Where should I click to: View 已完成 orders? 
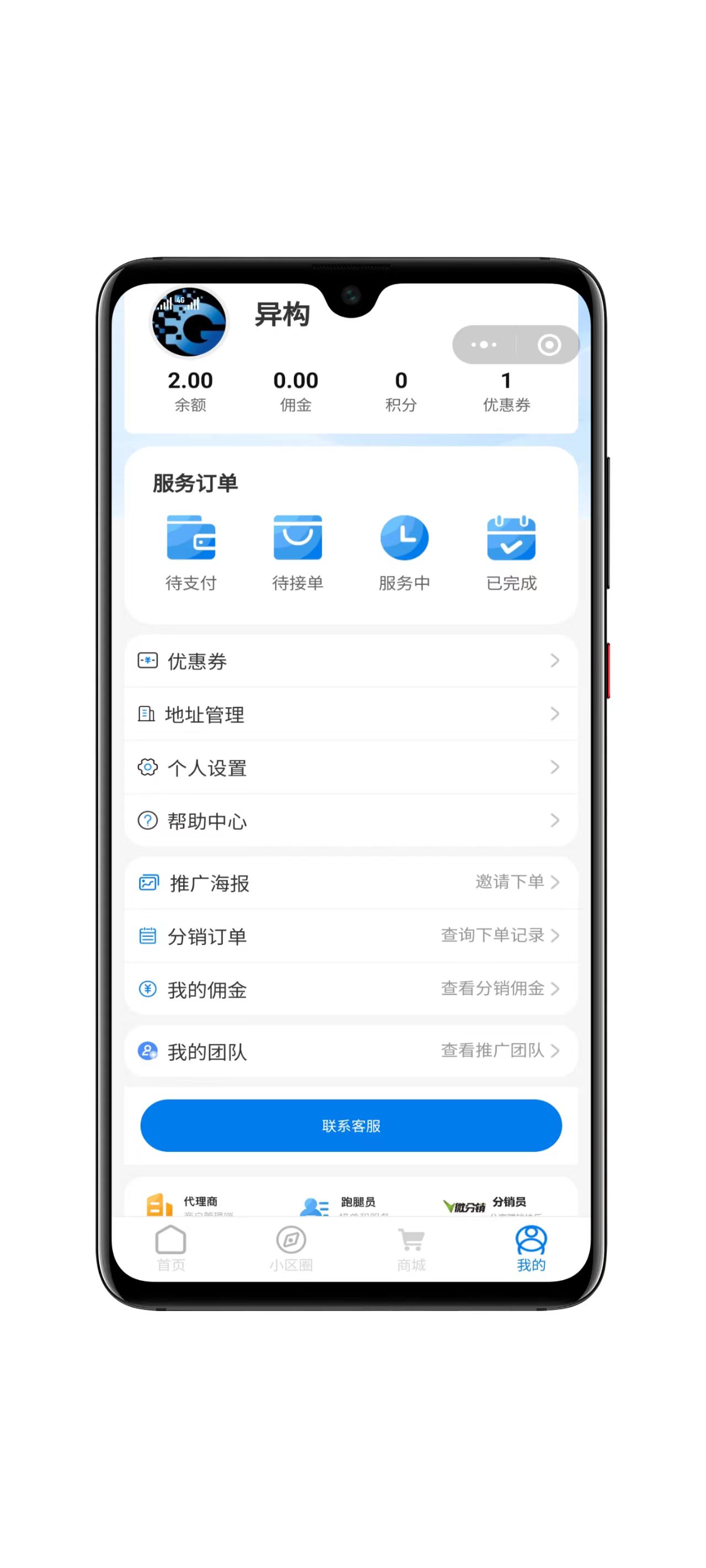[x=511, y=552]
